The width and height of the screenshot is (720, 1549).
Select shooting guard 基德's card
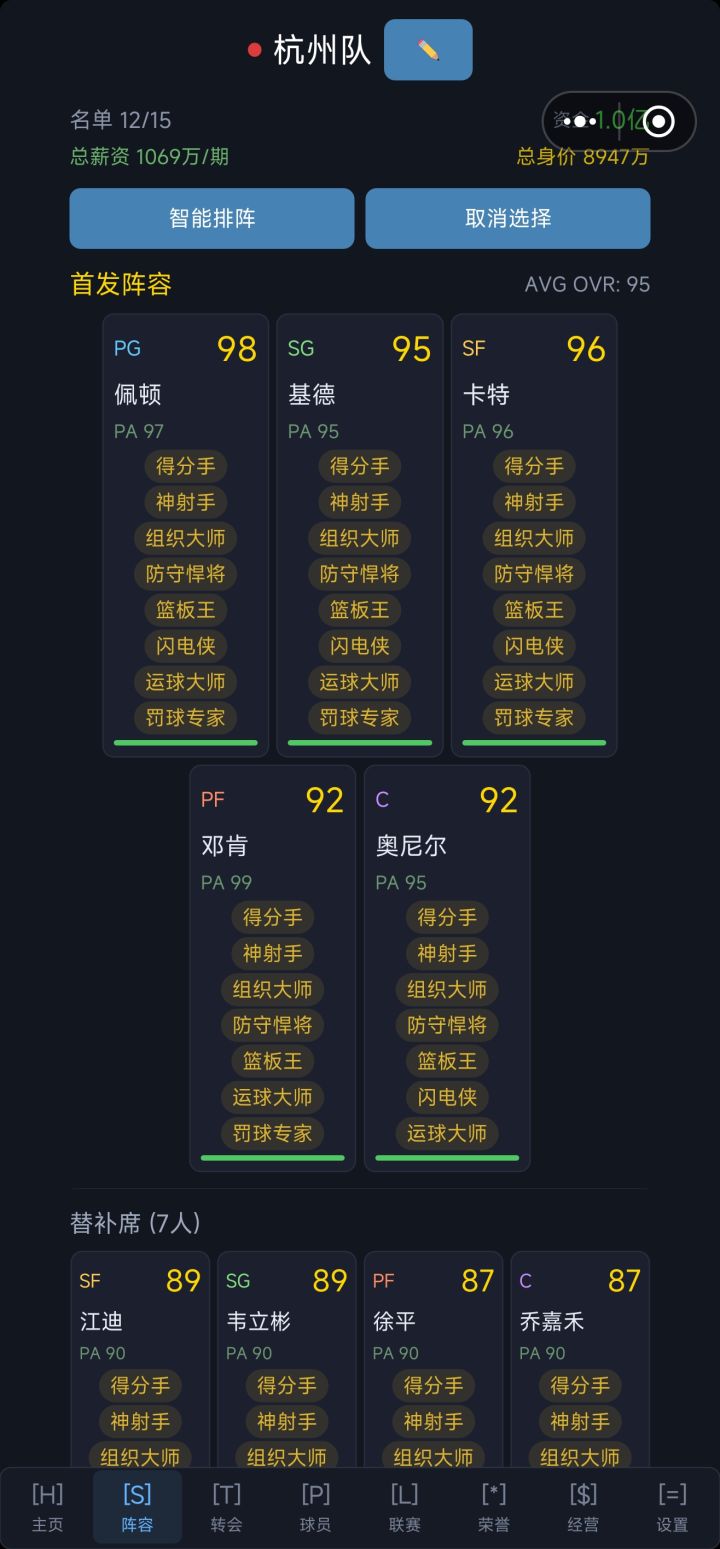359,395
